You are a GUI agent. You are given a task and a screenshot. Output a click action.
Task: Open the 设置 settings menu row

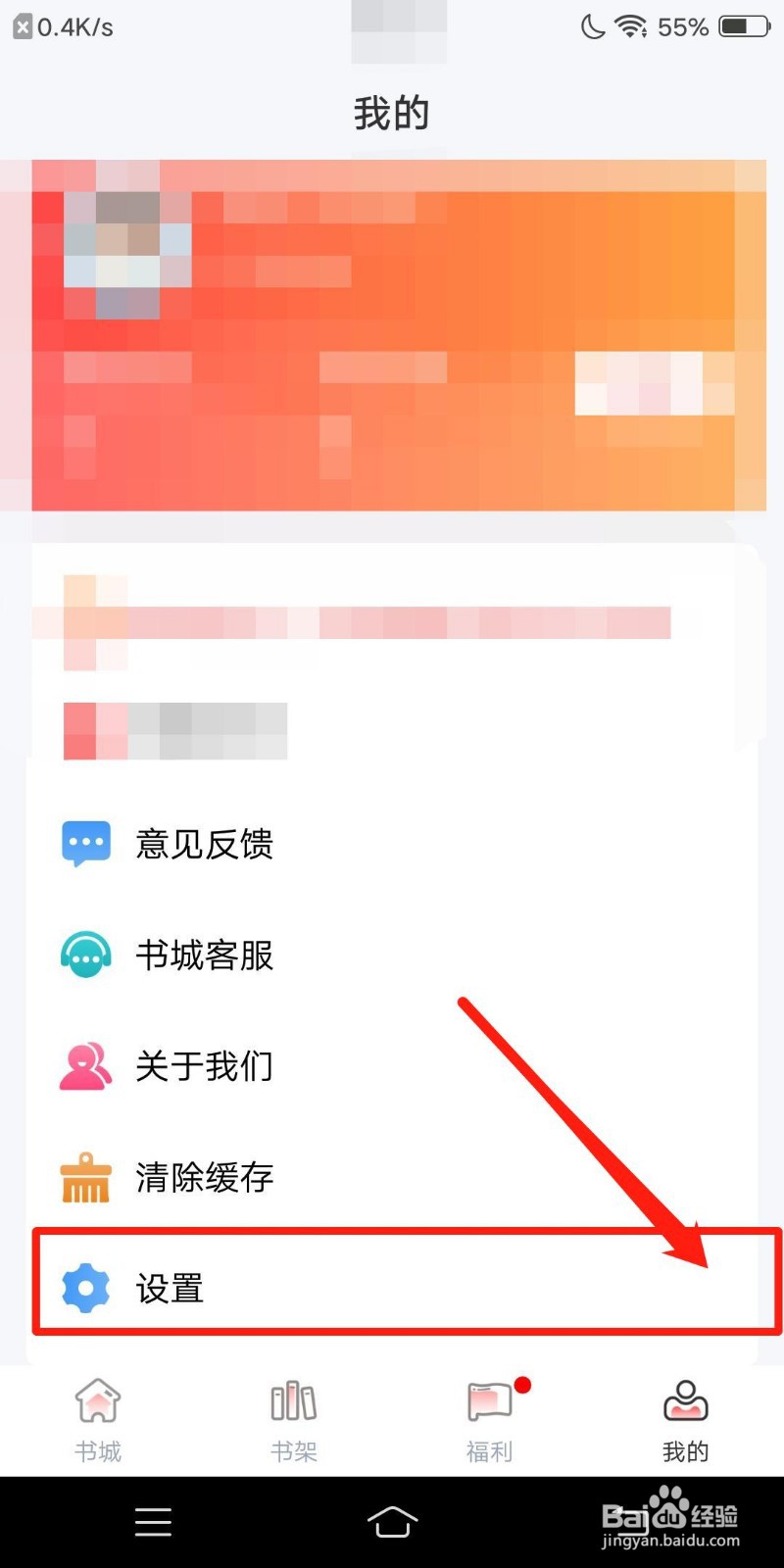click(x=392, y=1288)
